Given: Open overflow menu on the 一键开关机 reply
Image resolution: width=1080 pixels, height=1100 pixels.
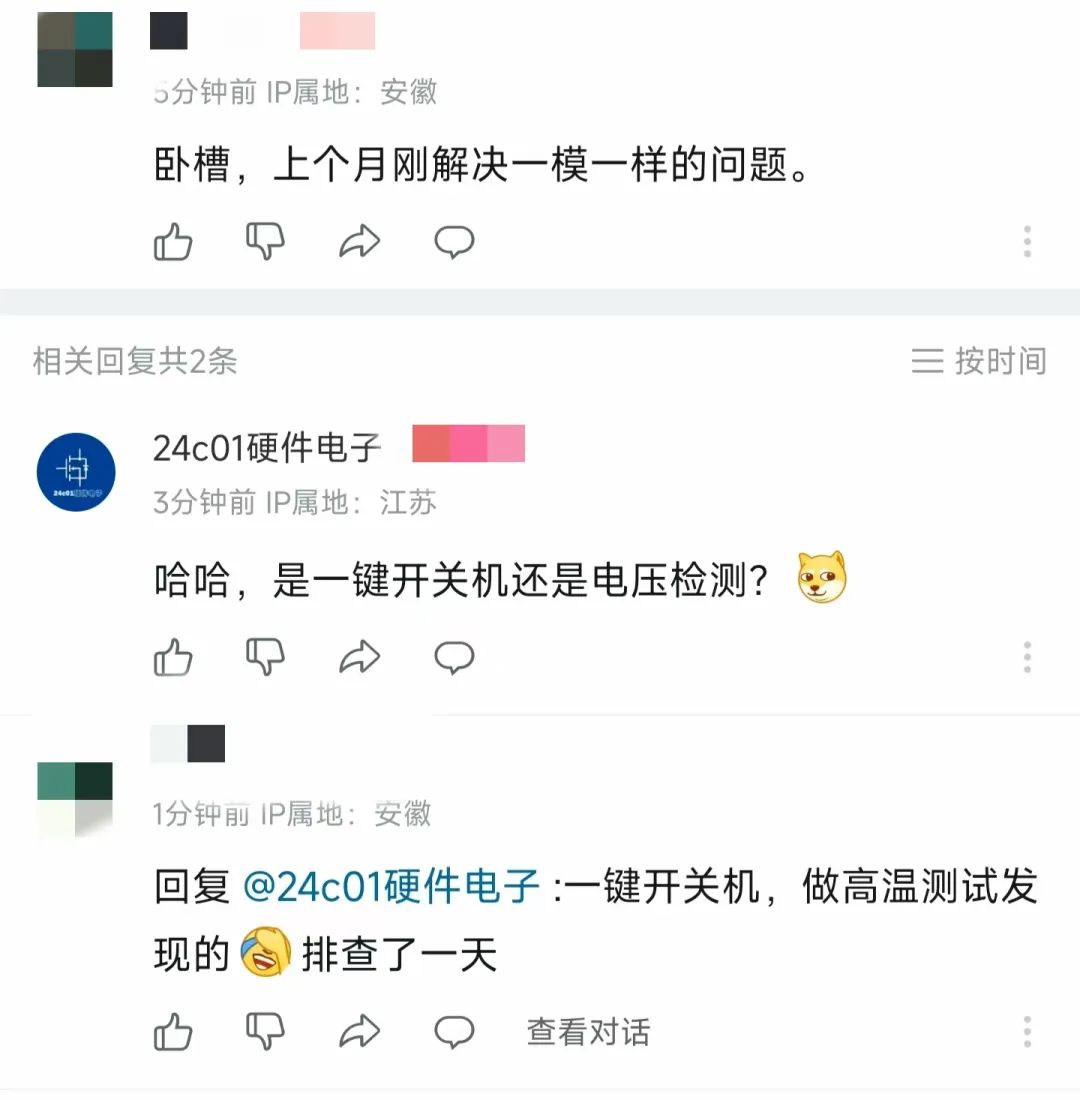Looking at the screenshot, I should pyautogui.click(x=1027, y=1031).
